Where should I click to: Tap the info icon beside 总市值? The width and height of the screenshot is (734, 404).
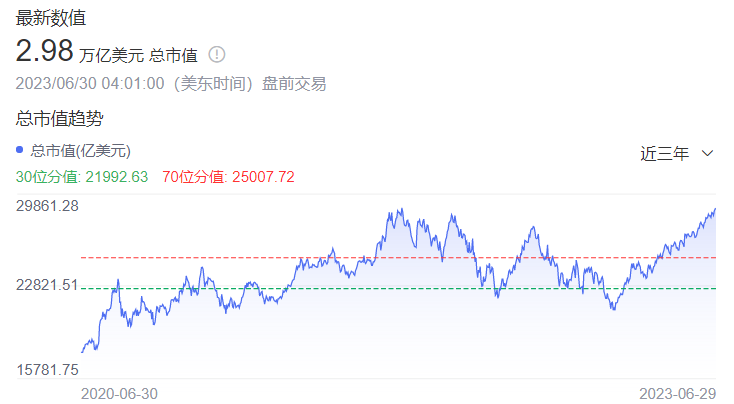[217, 54]
